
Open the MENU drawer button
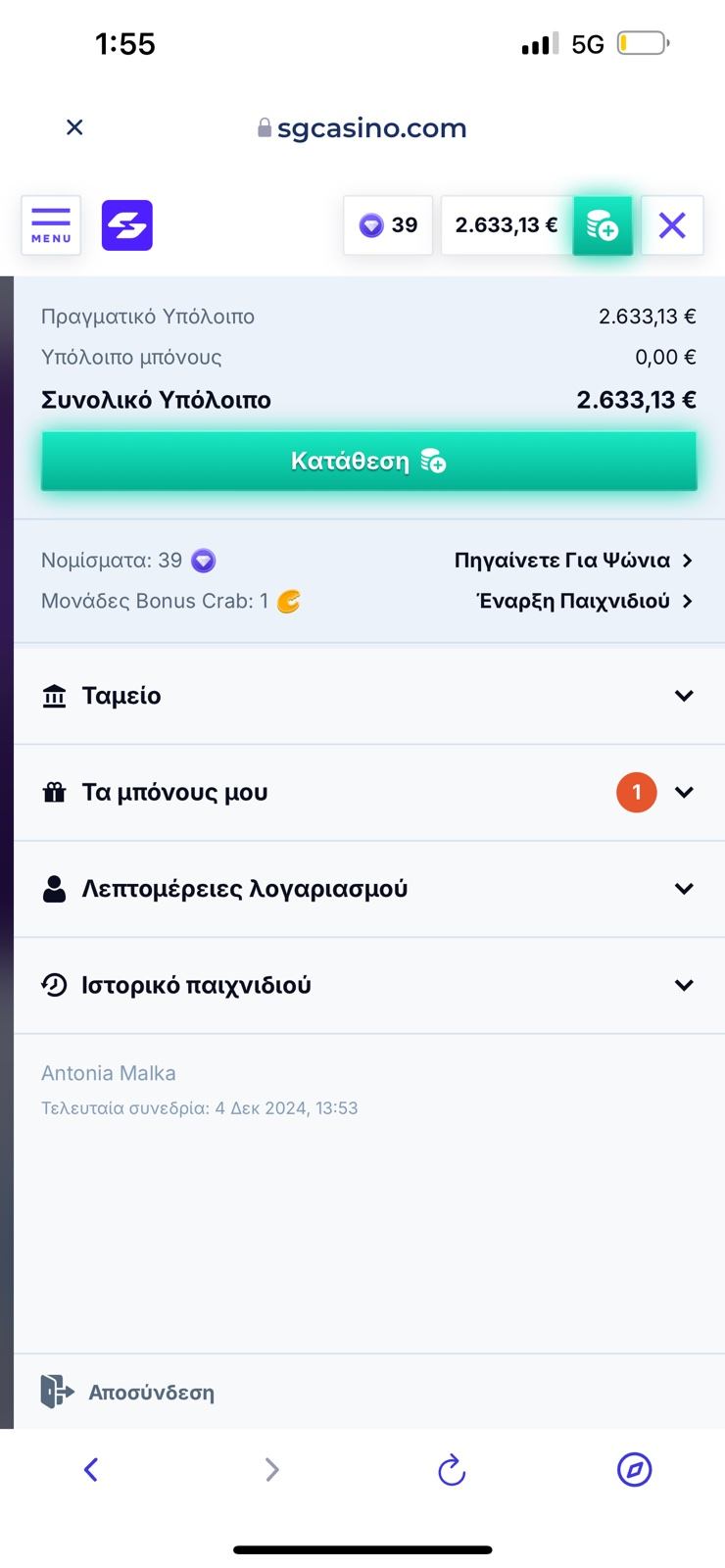(51, 225)
